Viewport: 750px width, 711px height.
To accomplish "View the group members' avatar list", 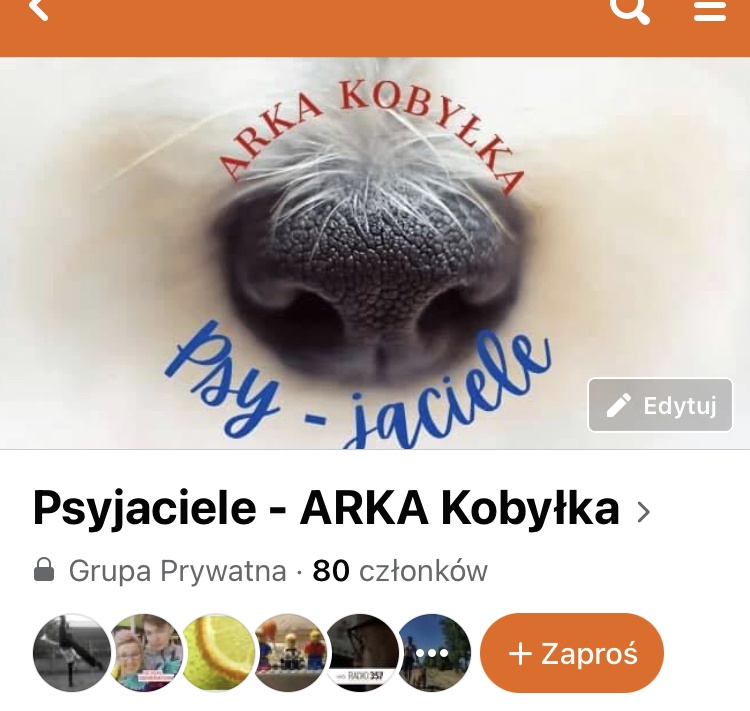I will tap(252, 653).
